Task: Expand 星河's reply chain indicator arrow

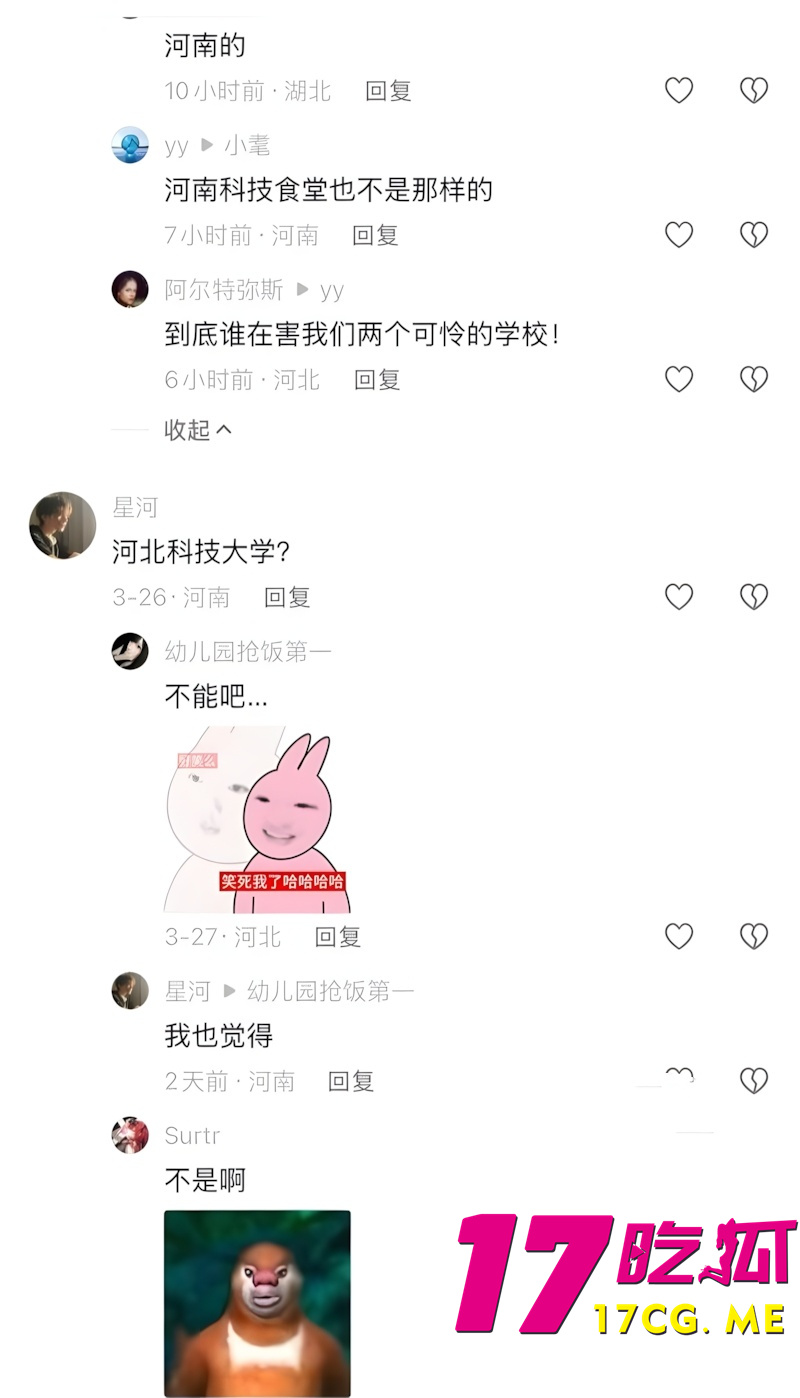Action: (x=228, y=992)
